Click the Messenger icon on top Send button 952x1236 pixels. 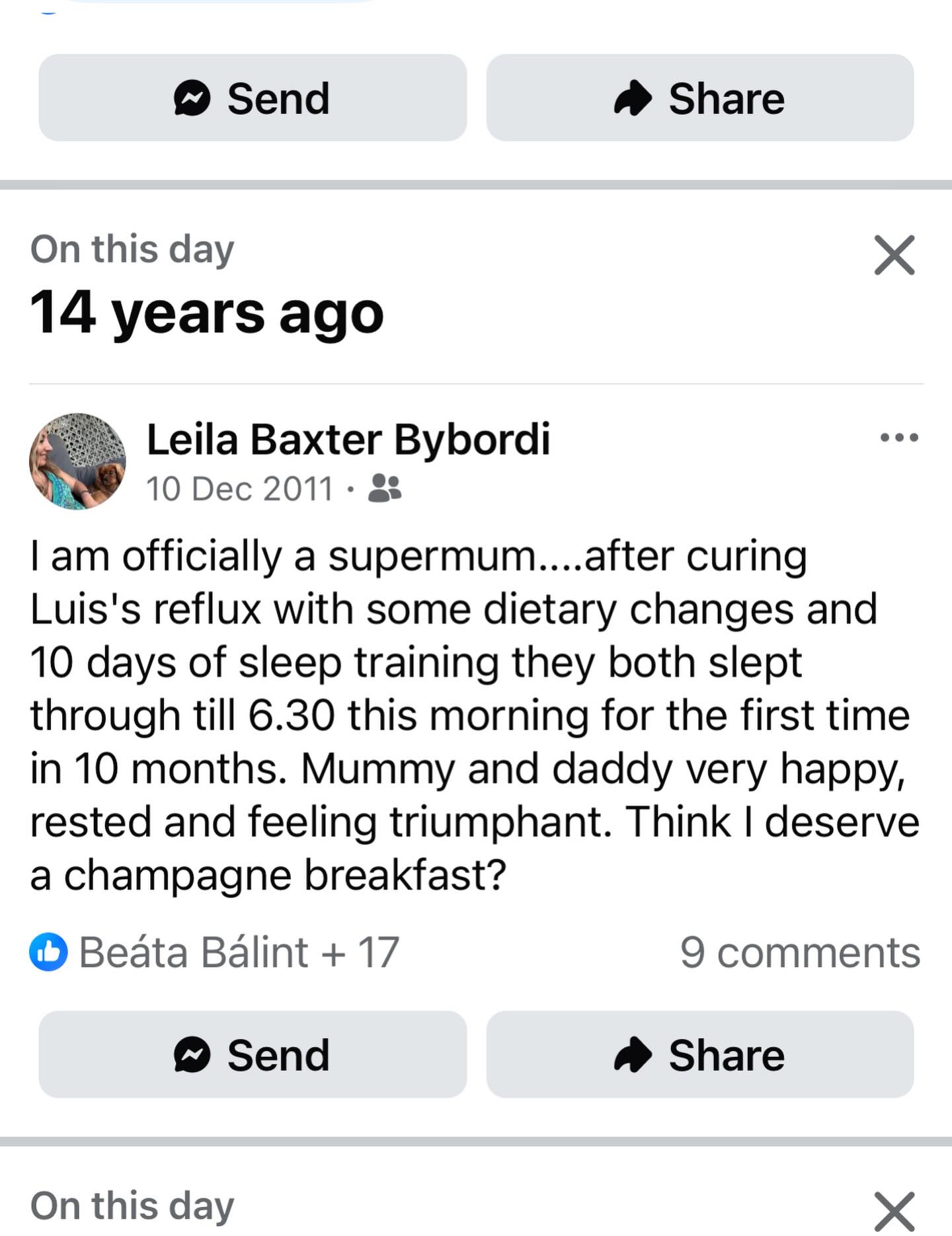192,98
